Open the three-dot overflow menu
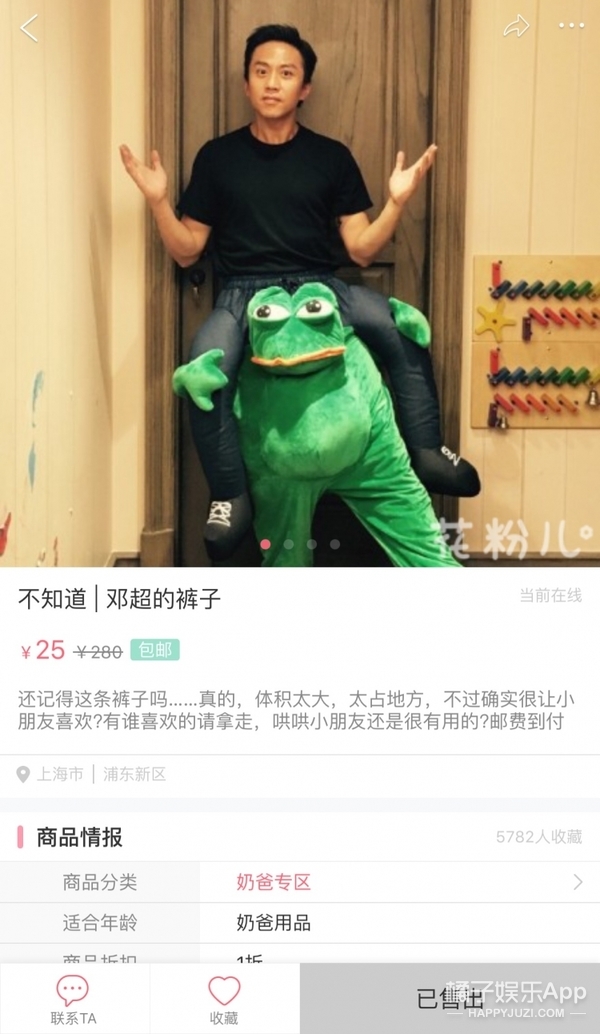Viewport: 600px width, 1034px height. (572, 27)
